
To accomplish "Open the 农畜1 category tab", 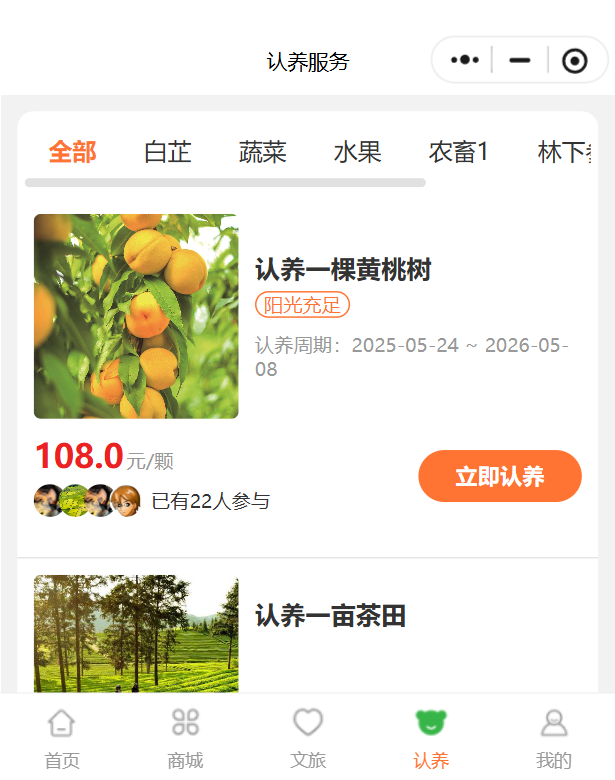I will point(458,152).
